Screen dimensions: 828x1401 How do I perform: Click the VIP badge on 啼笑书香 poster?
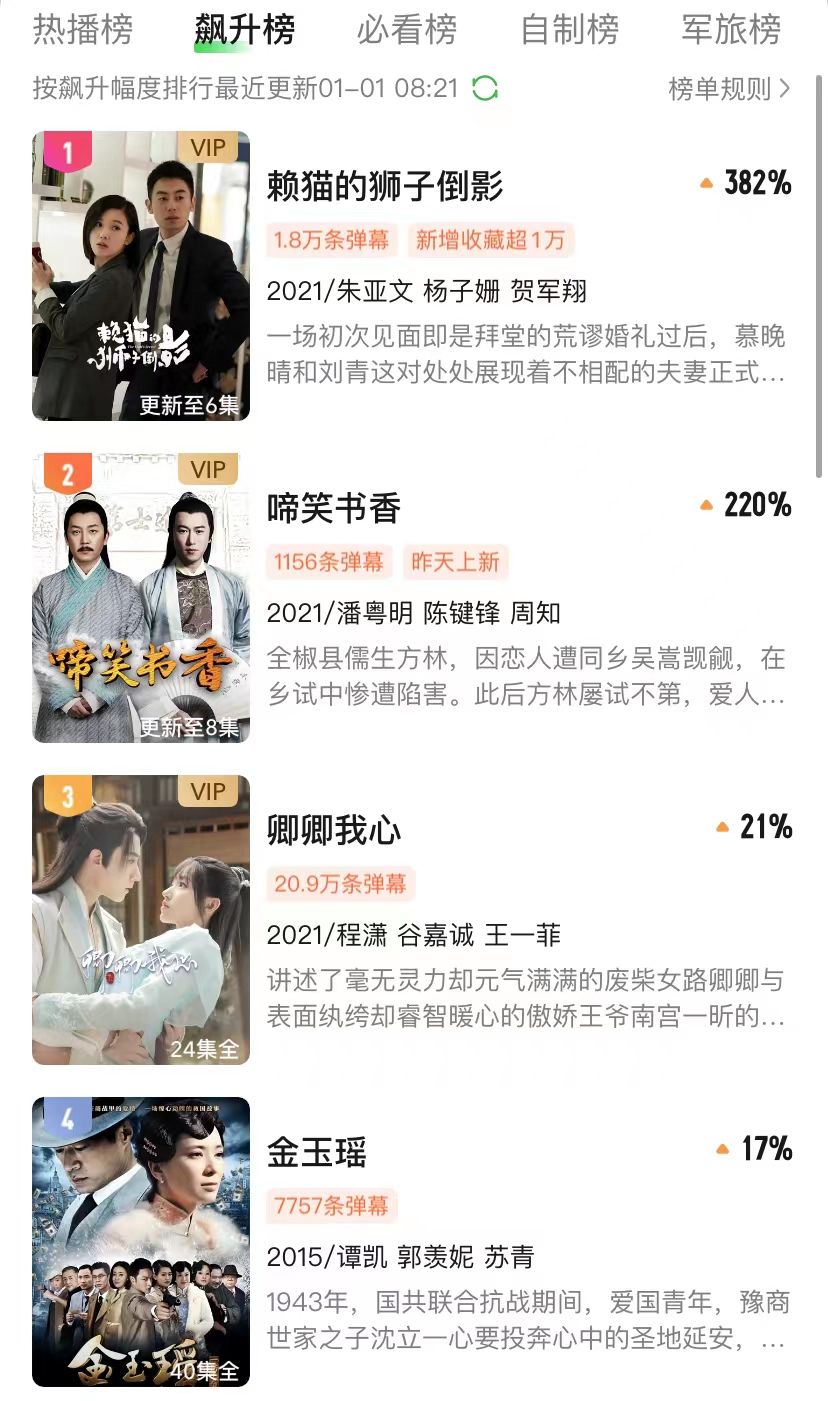(x=206, y=471)
